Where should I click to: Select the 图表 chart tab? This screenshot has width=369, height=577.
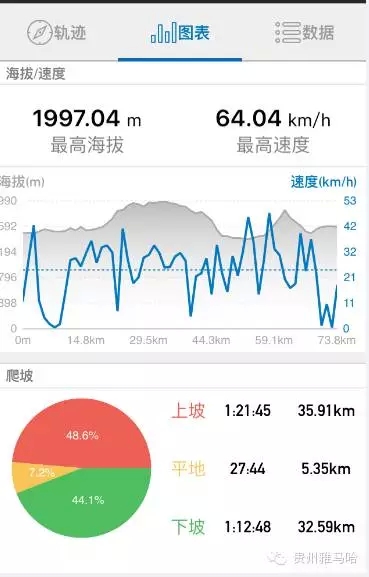(180, 32)
